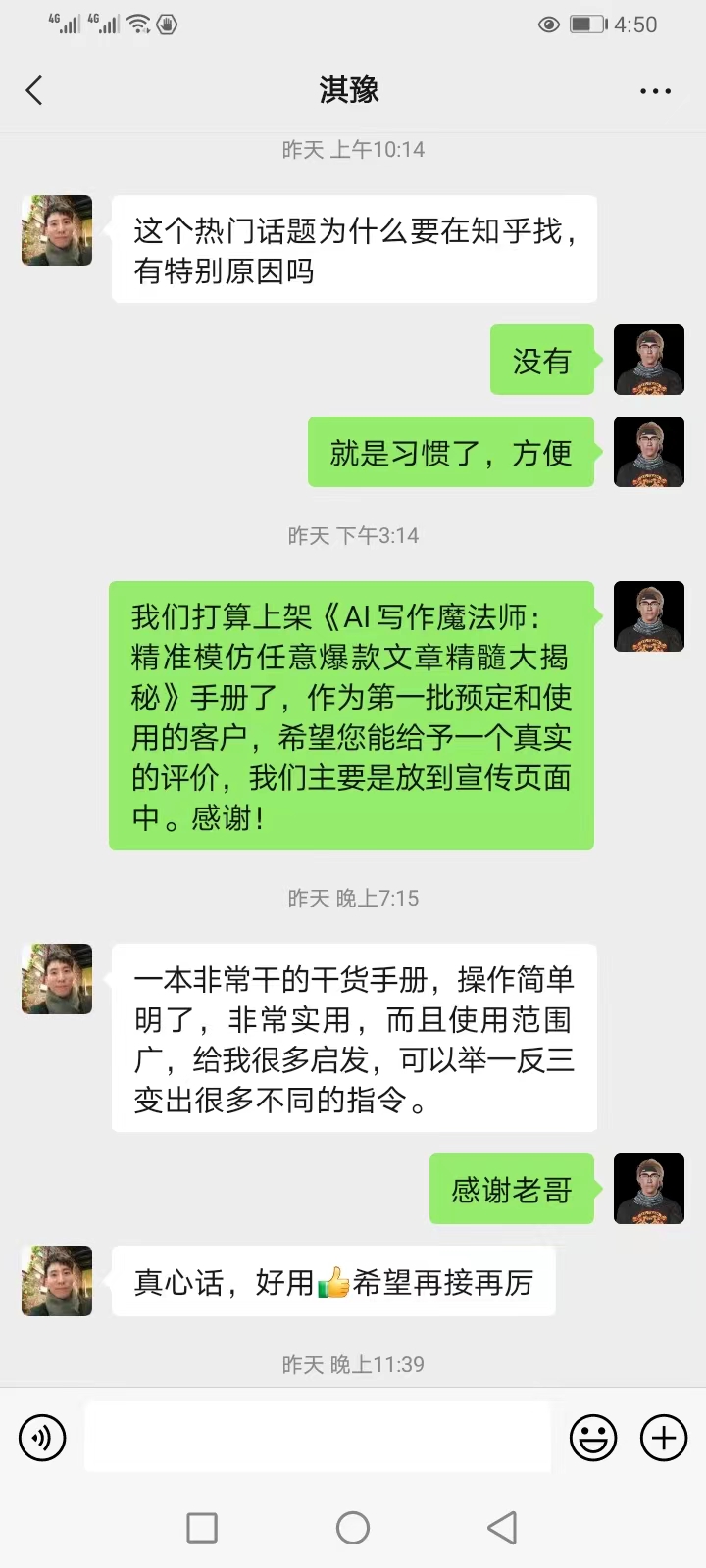The image size is (706, 1568).
Task: Open the three-dot chat info menu
Action: [x=655, y=91]
